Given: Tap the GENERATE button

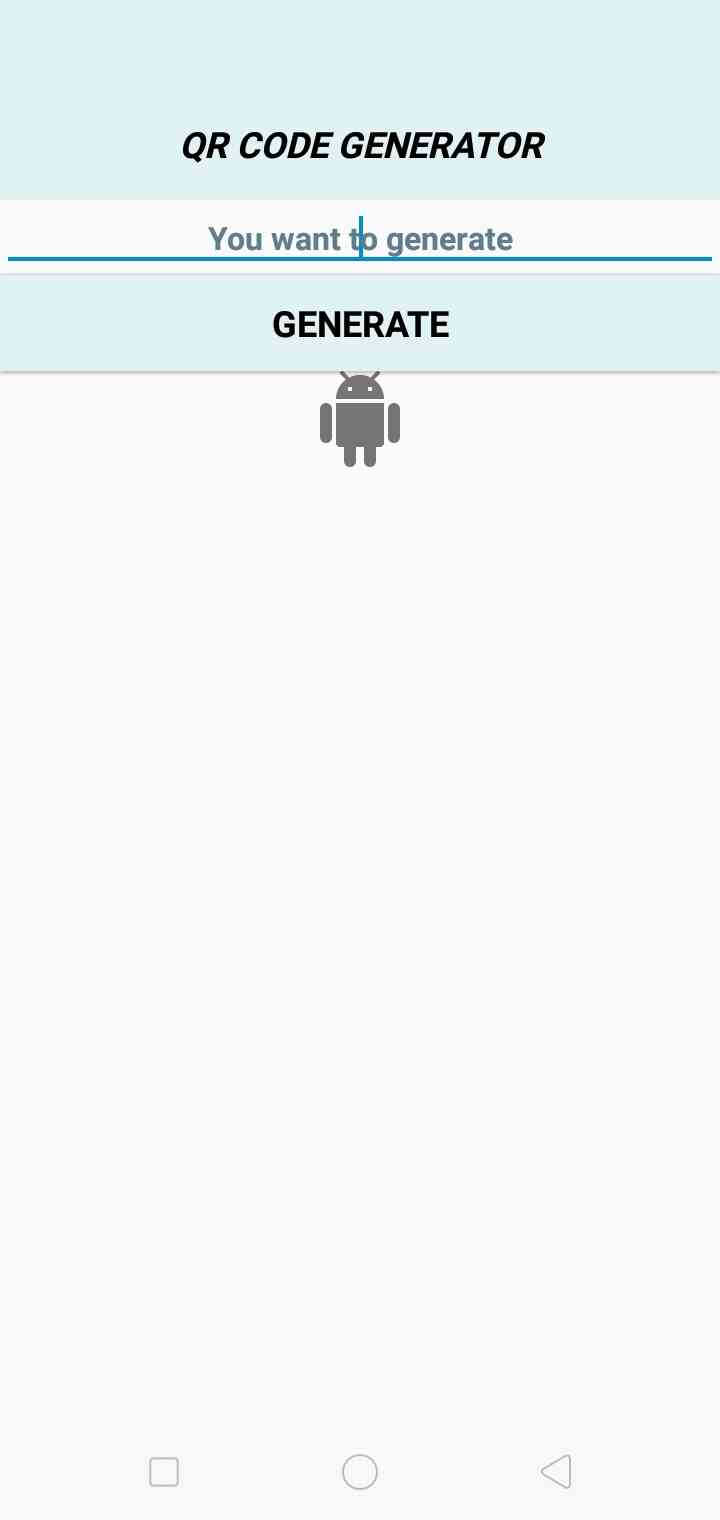Looking at the screenshot, I should (360, 324).
